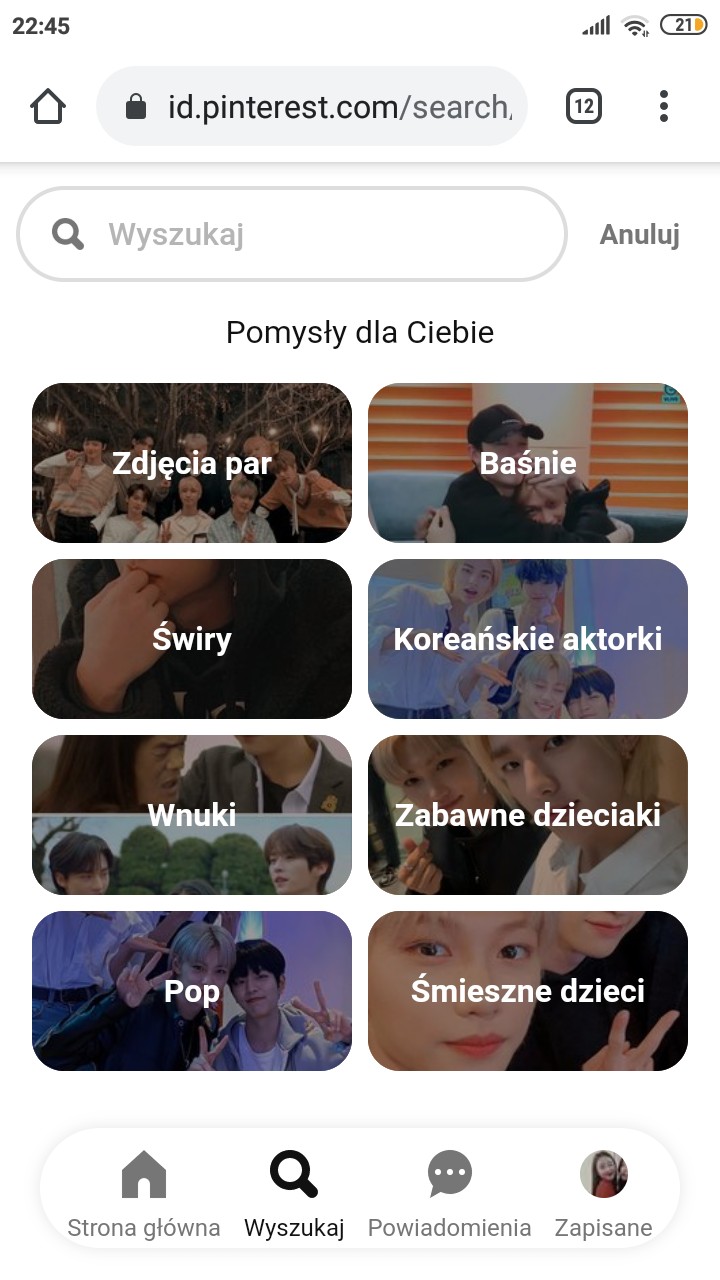The width and height of the screenshot is (720, 1280).
Task: Open the Koreańskie aktorki idea tile
Action: (x=528, y=639)
